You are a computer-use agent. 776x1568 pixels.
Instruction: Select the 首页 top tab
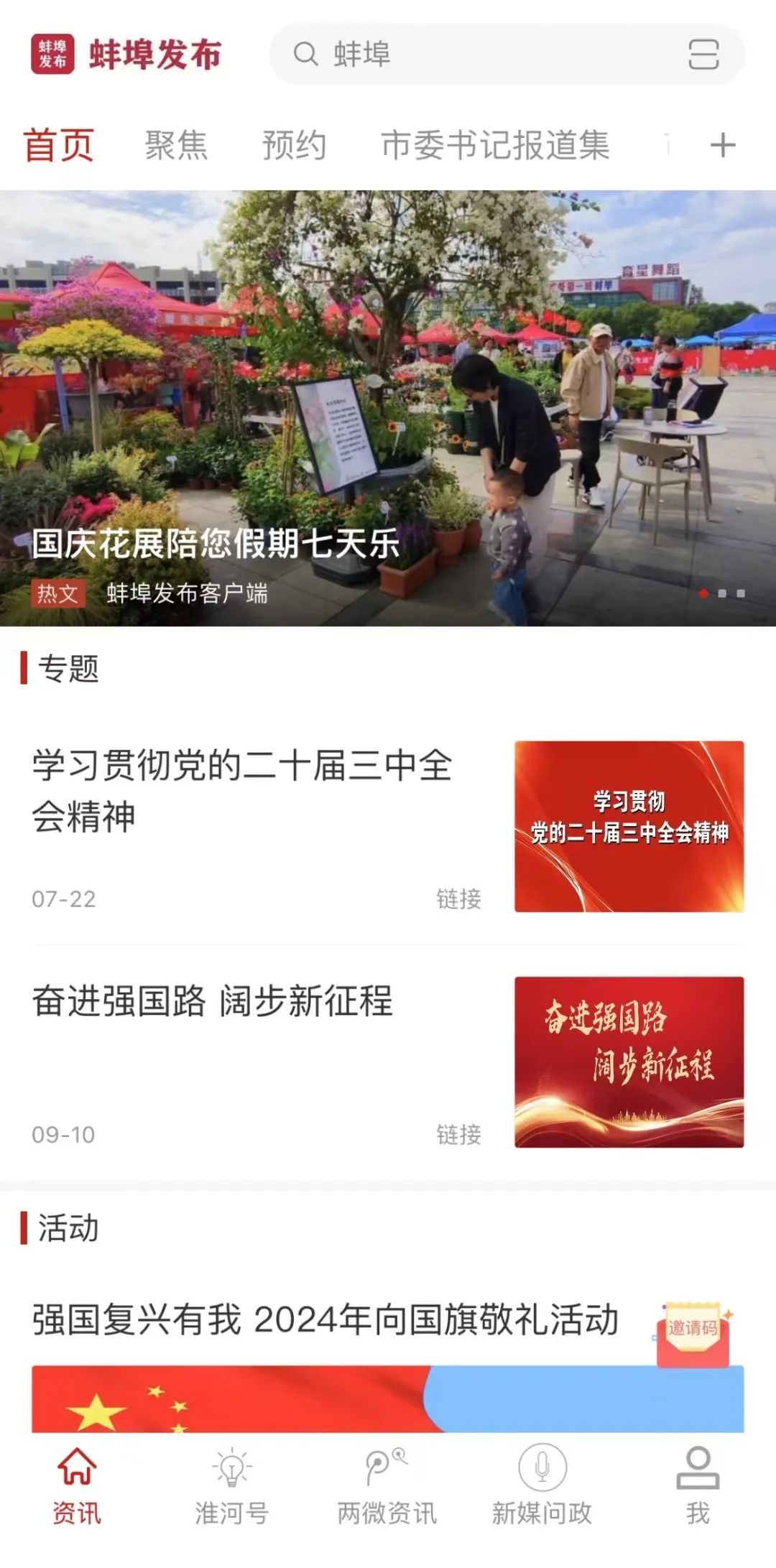tap(59, 145)
